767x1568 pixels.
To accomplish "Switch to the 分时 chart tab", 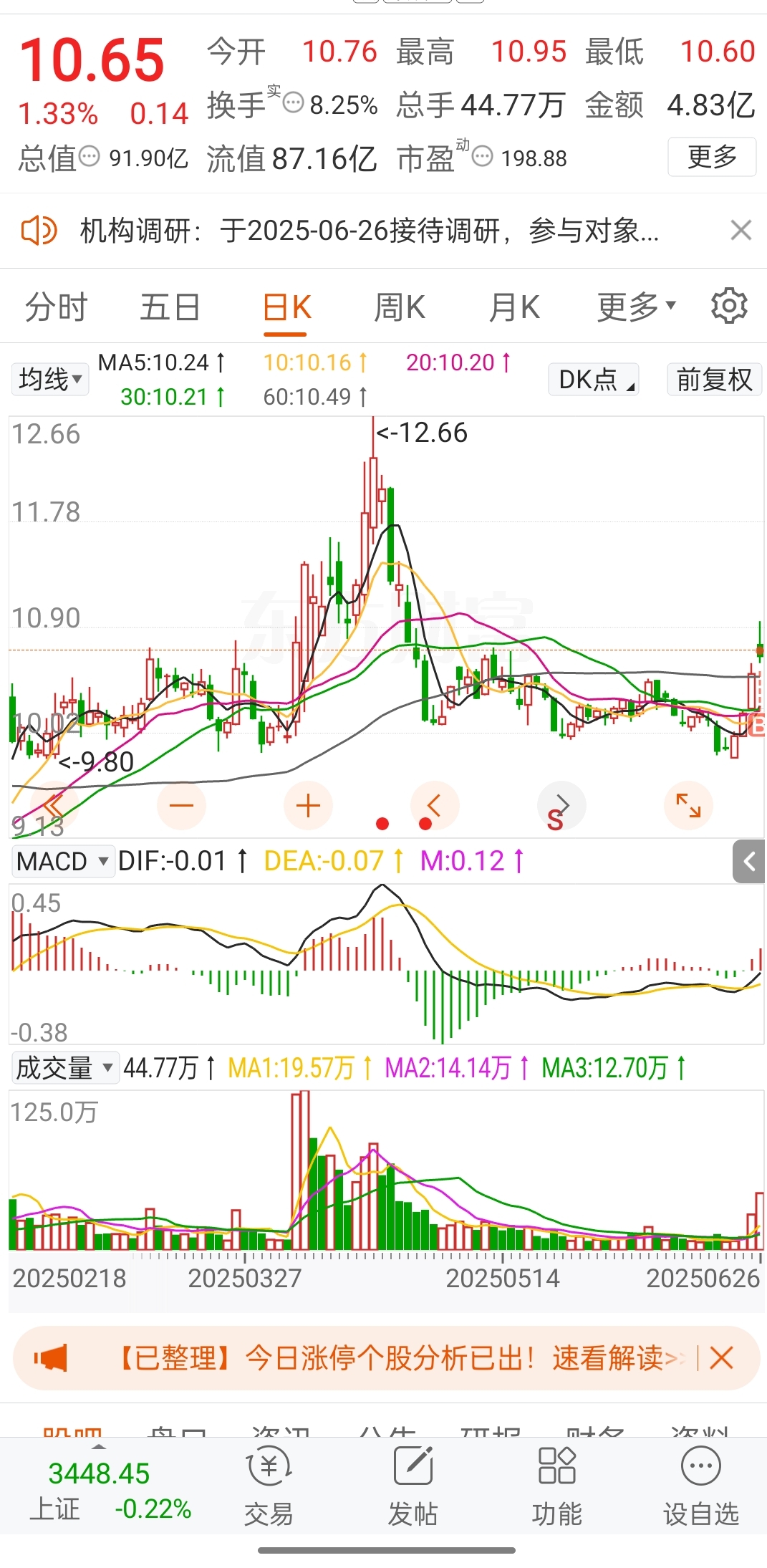I will pyautogui.click(x=56, y=308).
